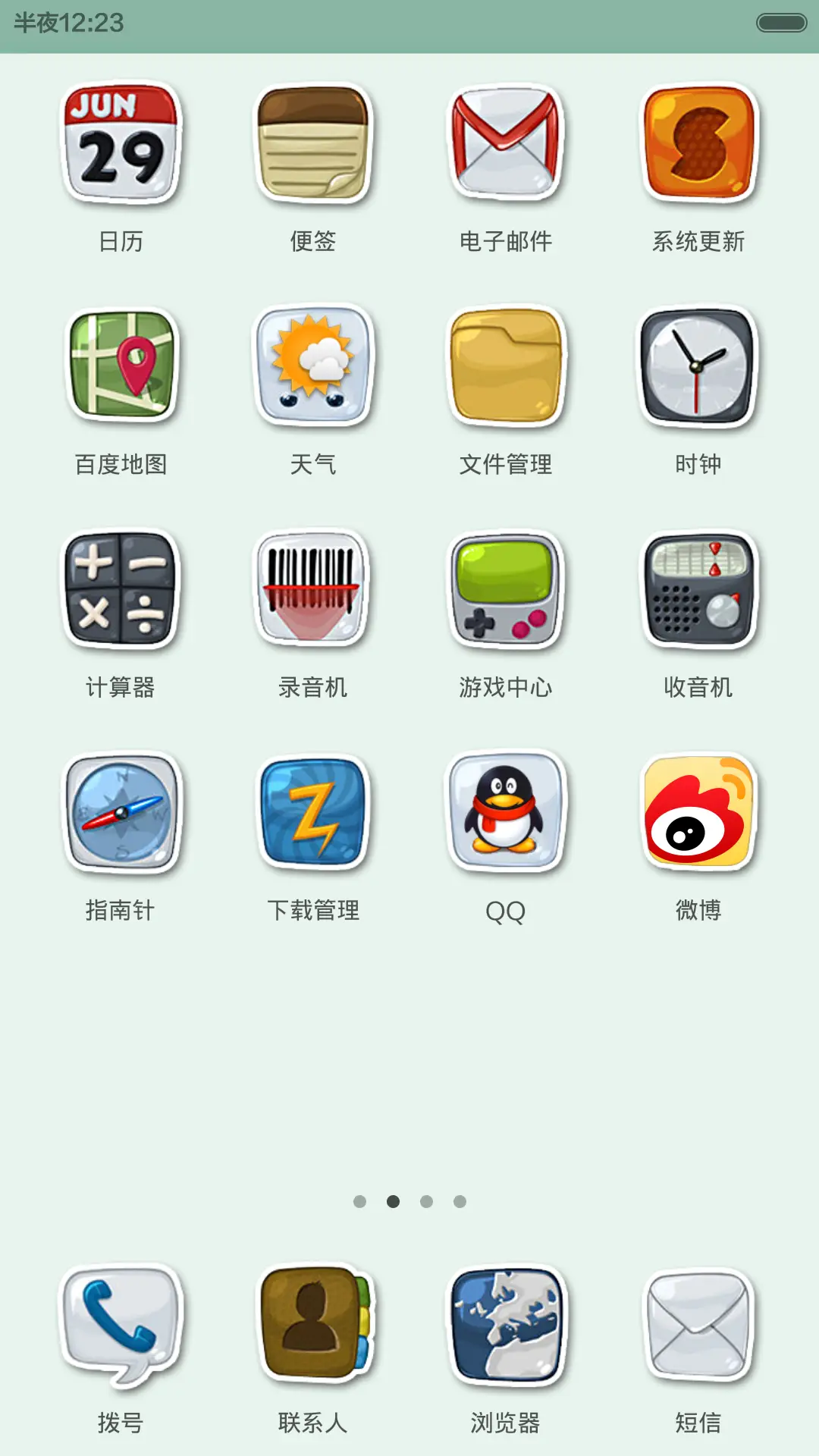Open the Compass (指南针) app

click(x=120, y=815)
